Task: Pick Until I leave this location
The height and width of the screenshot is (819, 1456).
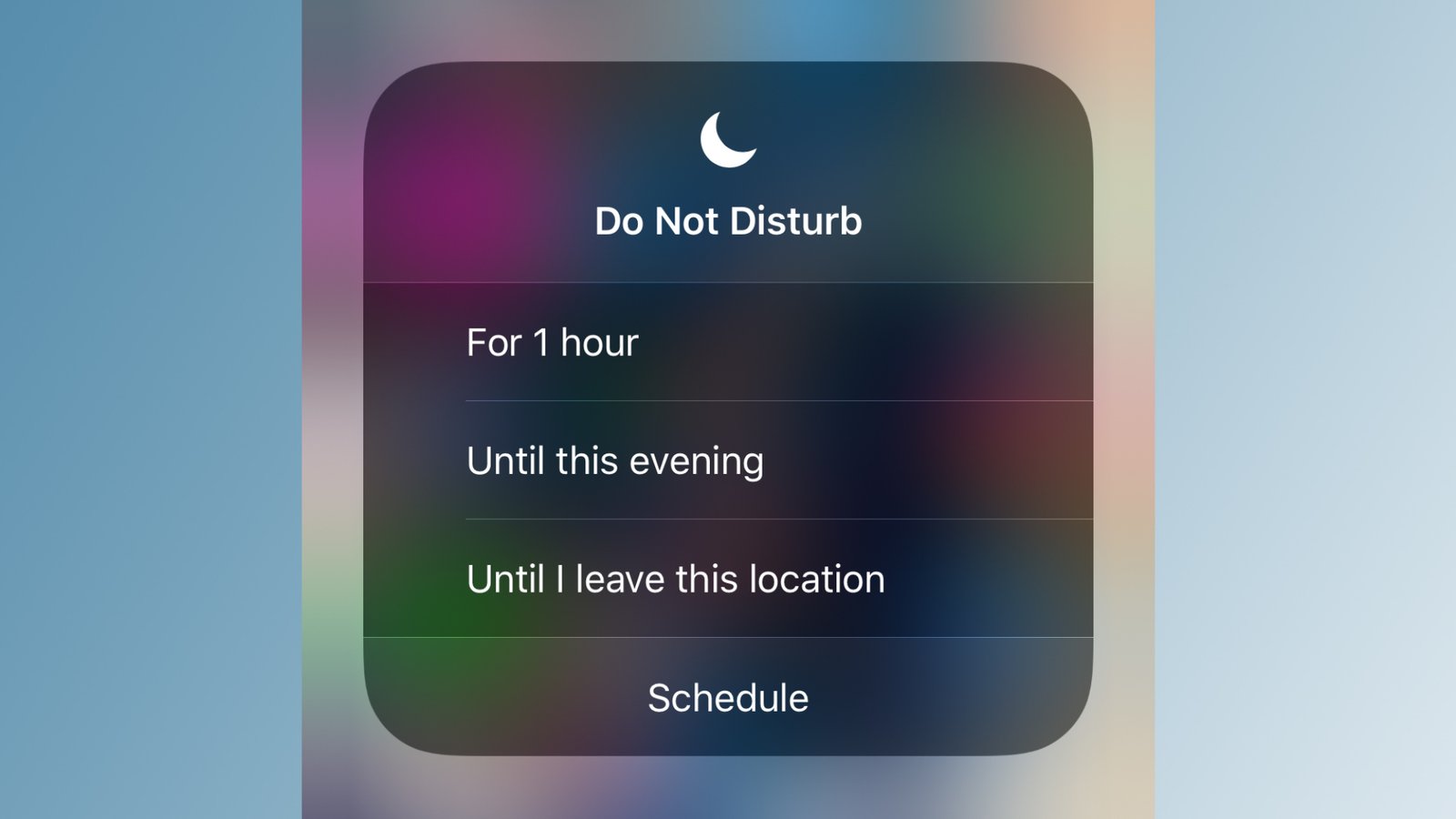Action: tap(675, 580)
